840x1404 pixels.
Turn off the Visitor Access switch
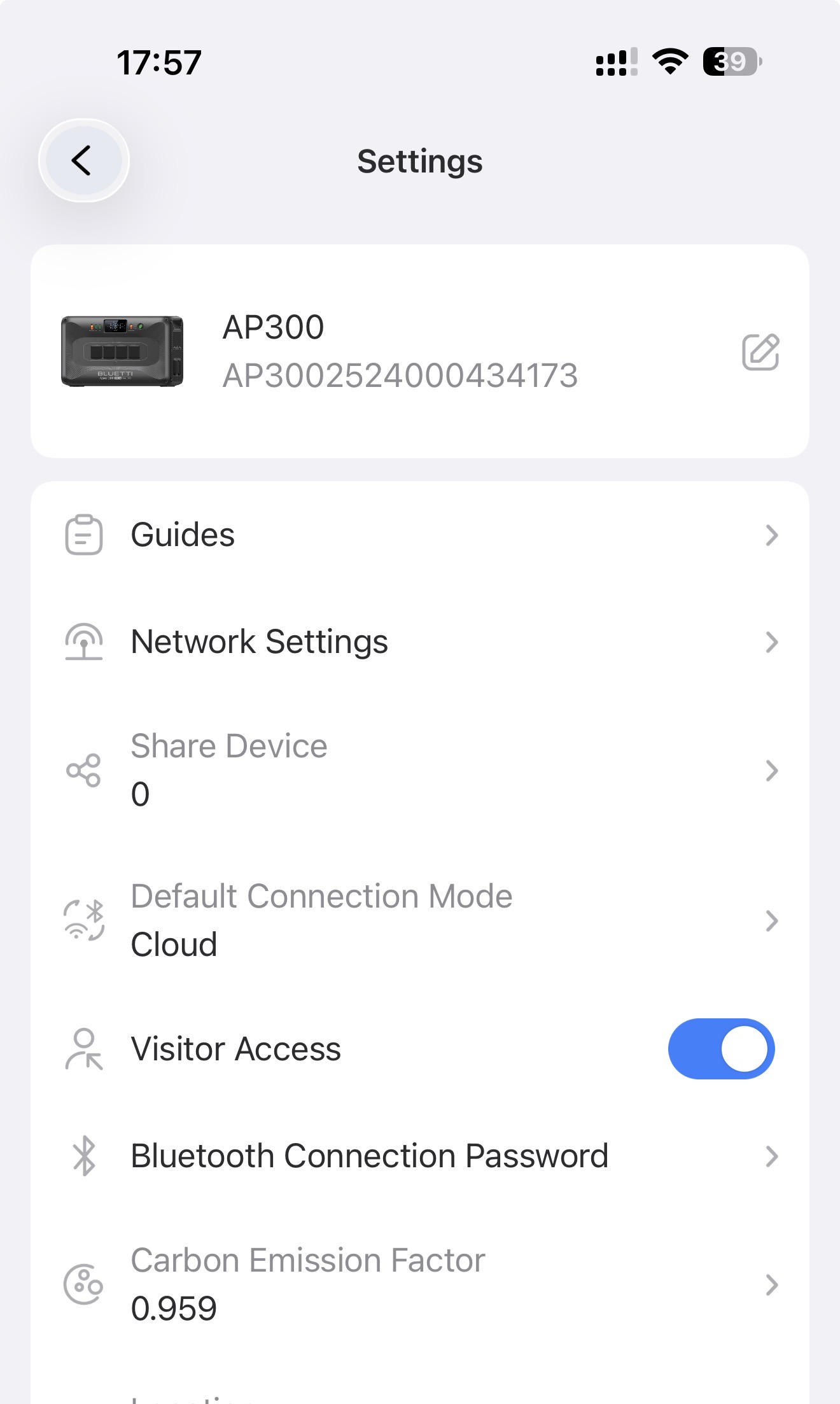pyautogui.click(x=720, y=1049)
